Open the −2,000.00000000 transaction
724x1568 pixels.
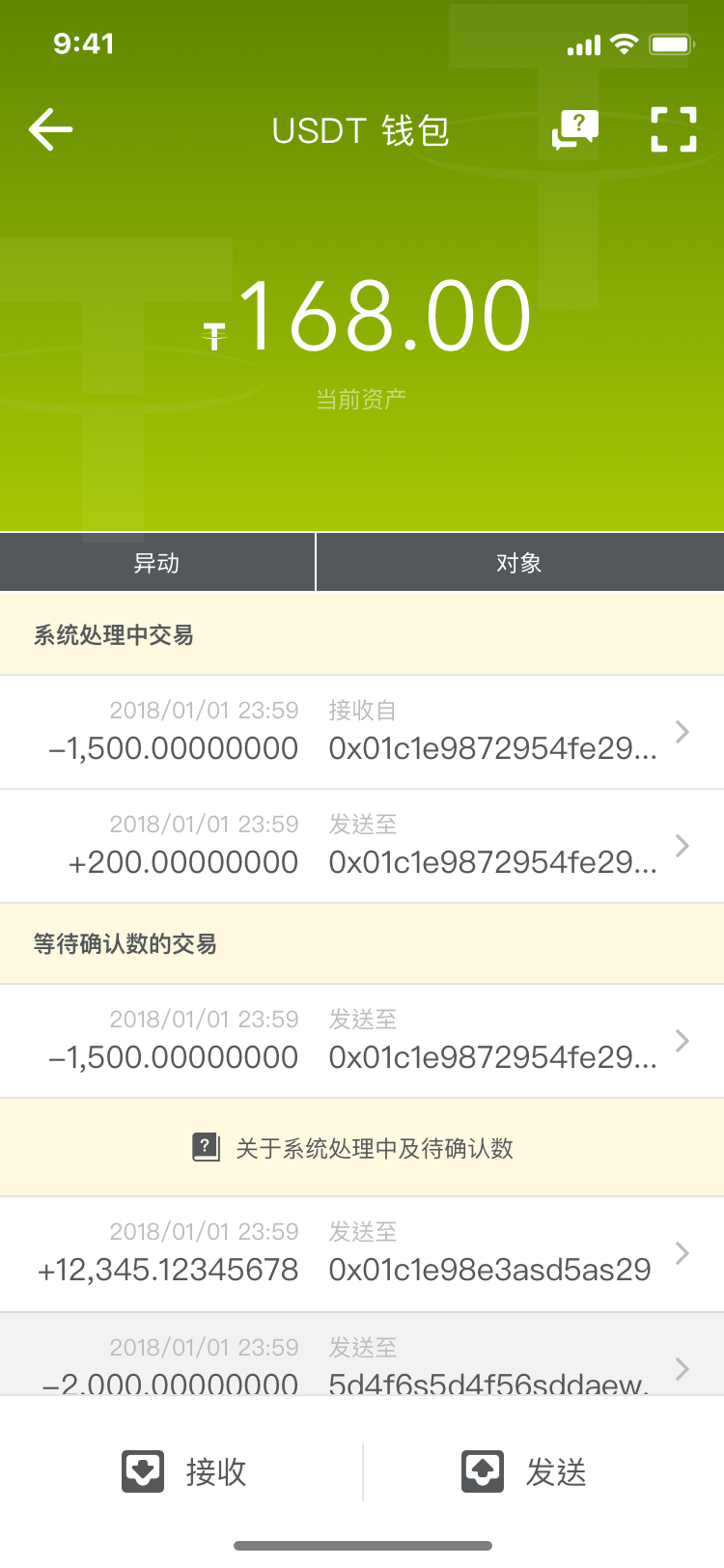[362, 1363]
